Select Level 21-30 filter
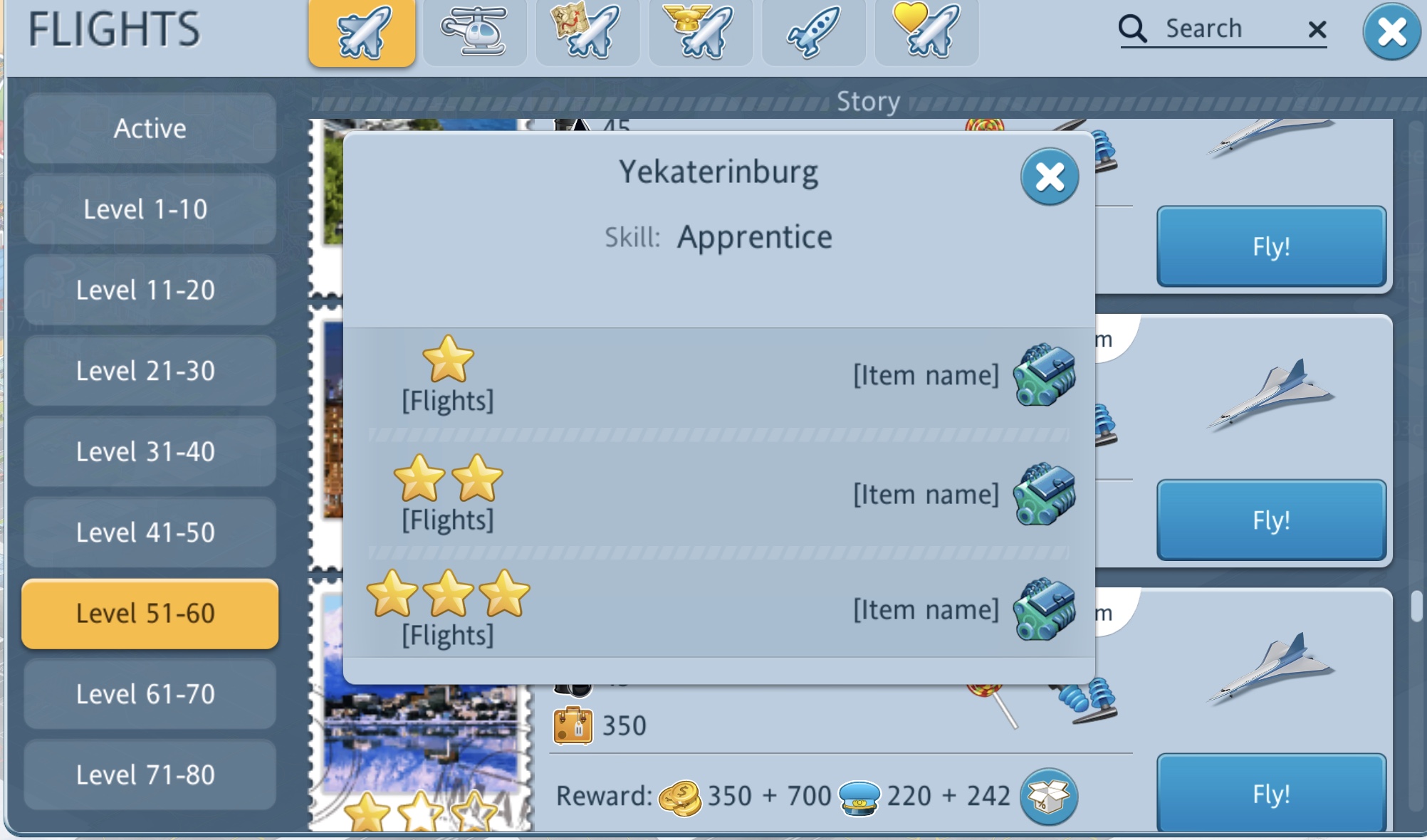The image size is (1427, 840). [150, 371]
